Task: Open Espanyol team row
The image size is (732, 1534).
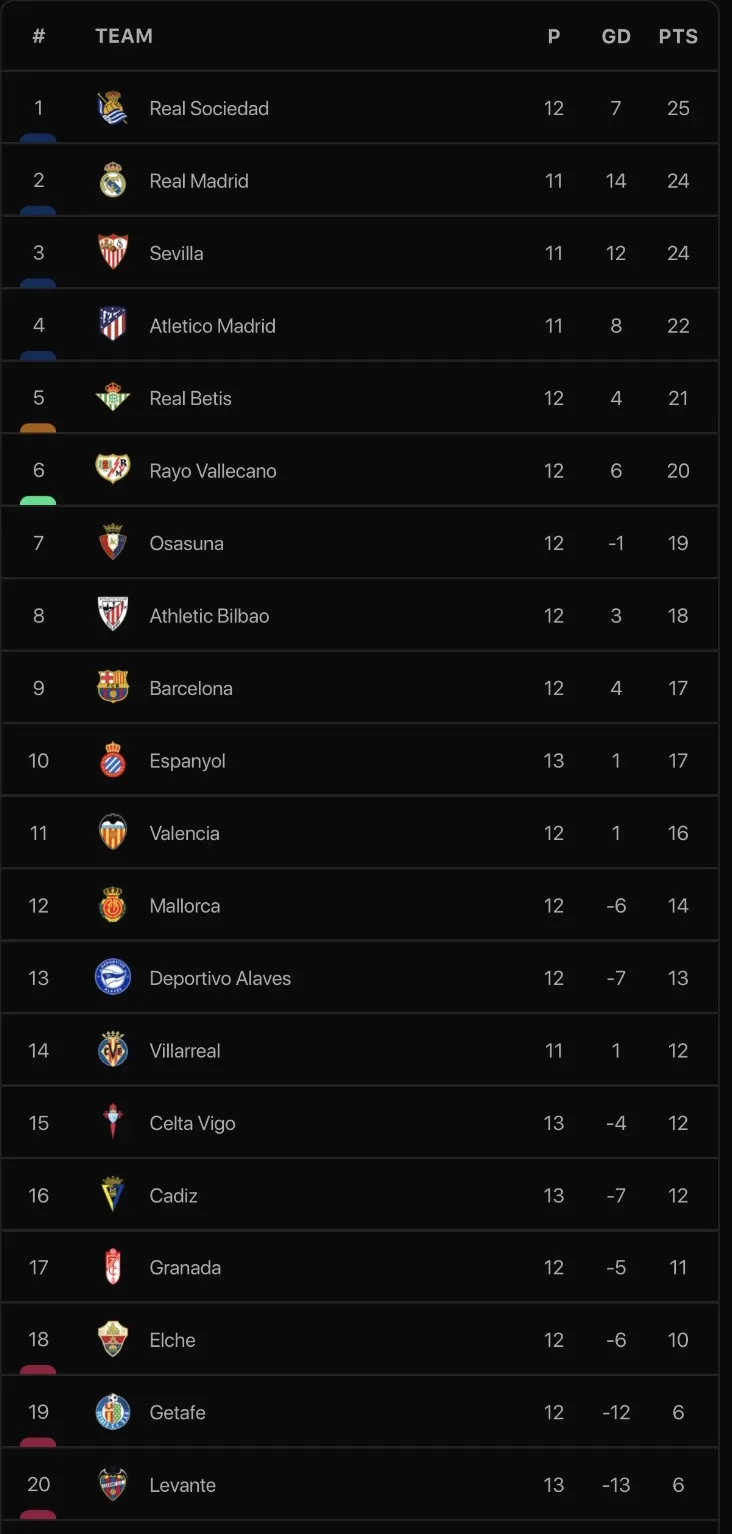Action: [188, 761]
